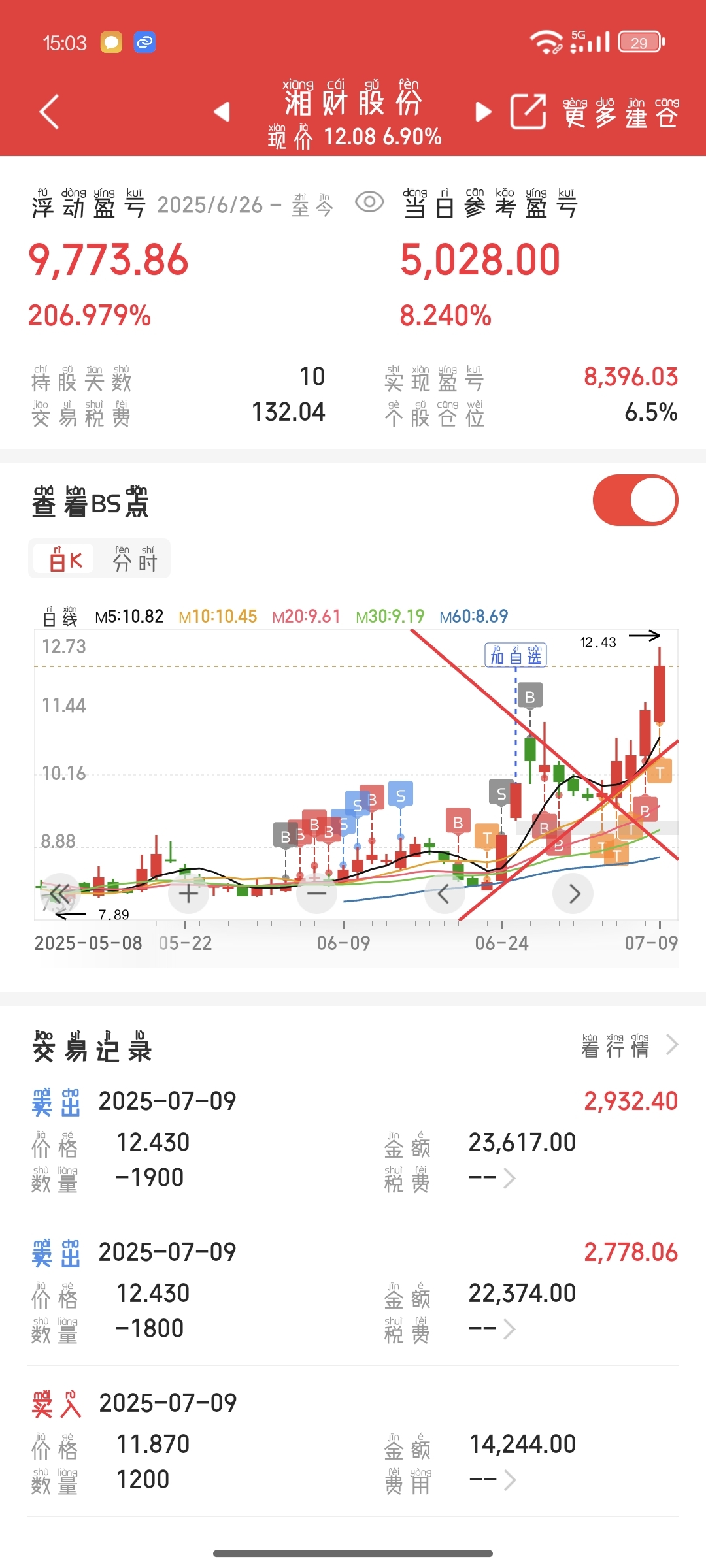Open the share icon in the header
The height and width of the screenshot is (1568, 706).
pos(528,112)
